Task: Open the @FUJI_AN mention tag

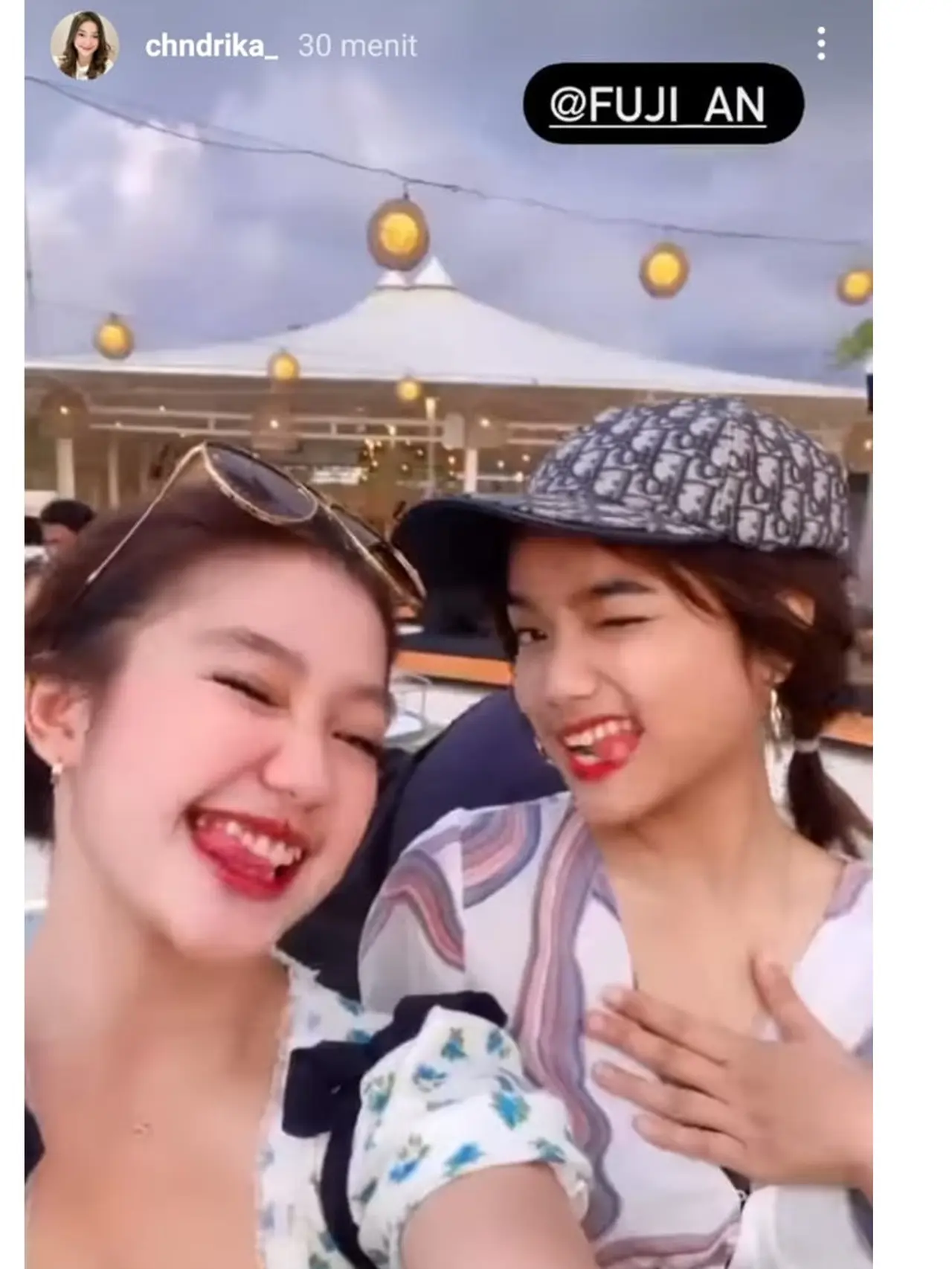Action: (x=663, y=104)
